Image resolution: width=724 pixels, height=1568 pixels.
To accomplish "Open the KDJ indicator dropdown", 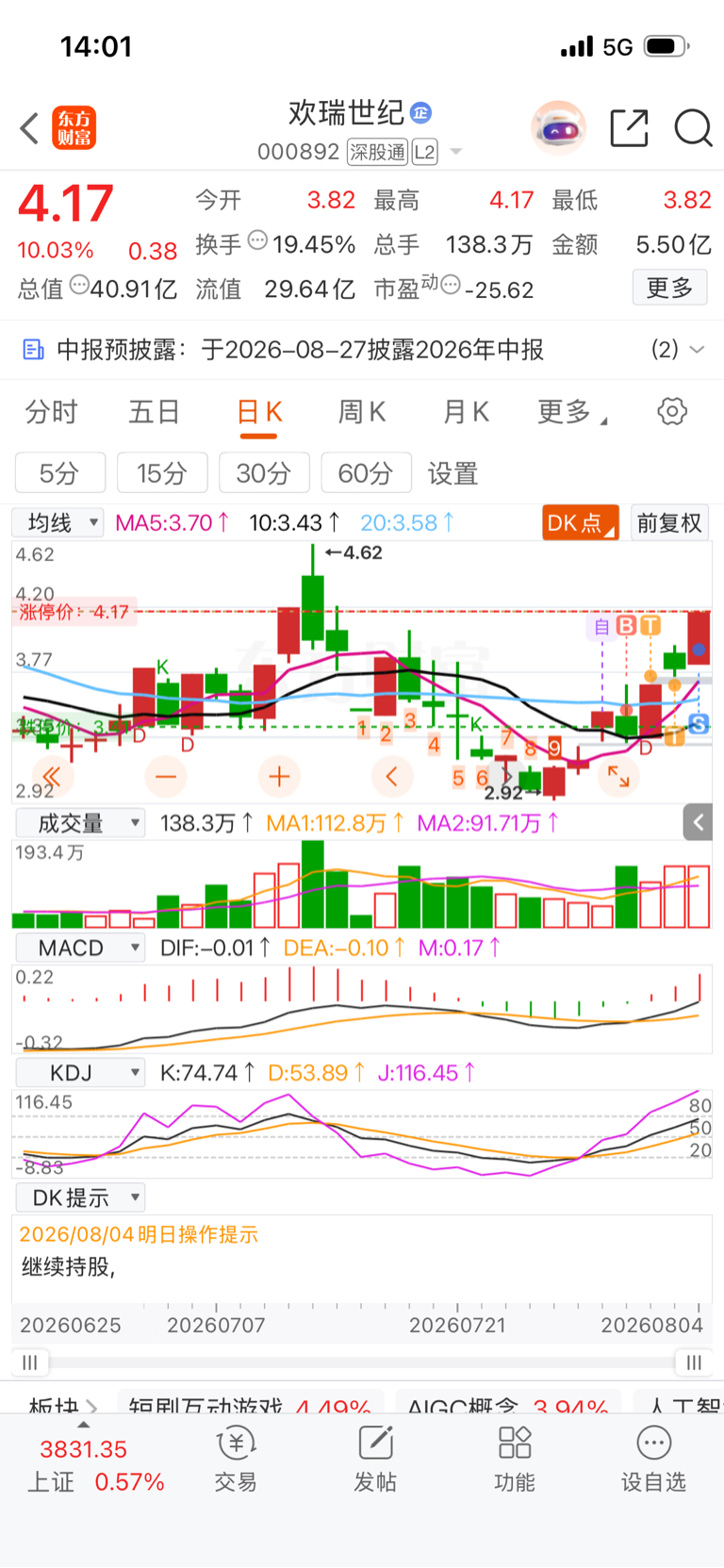I will click(x=81, y=1072).
